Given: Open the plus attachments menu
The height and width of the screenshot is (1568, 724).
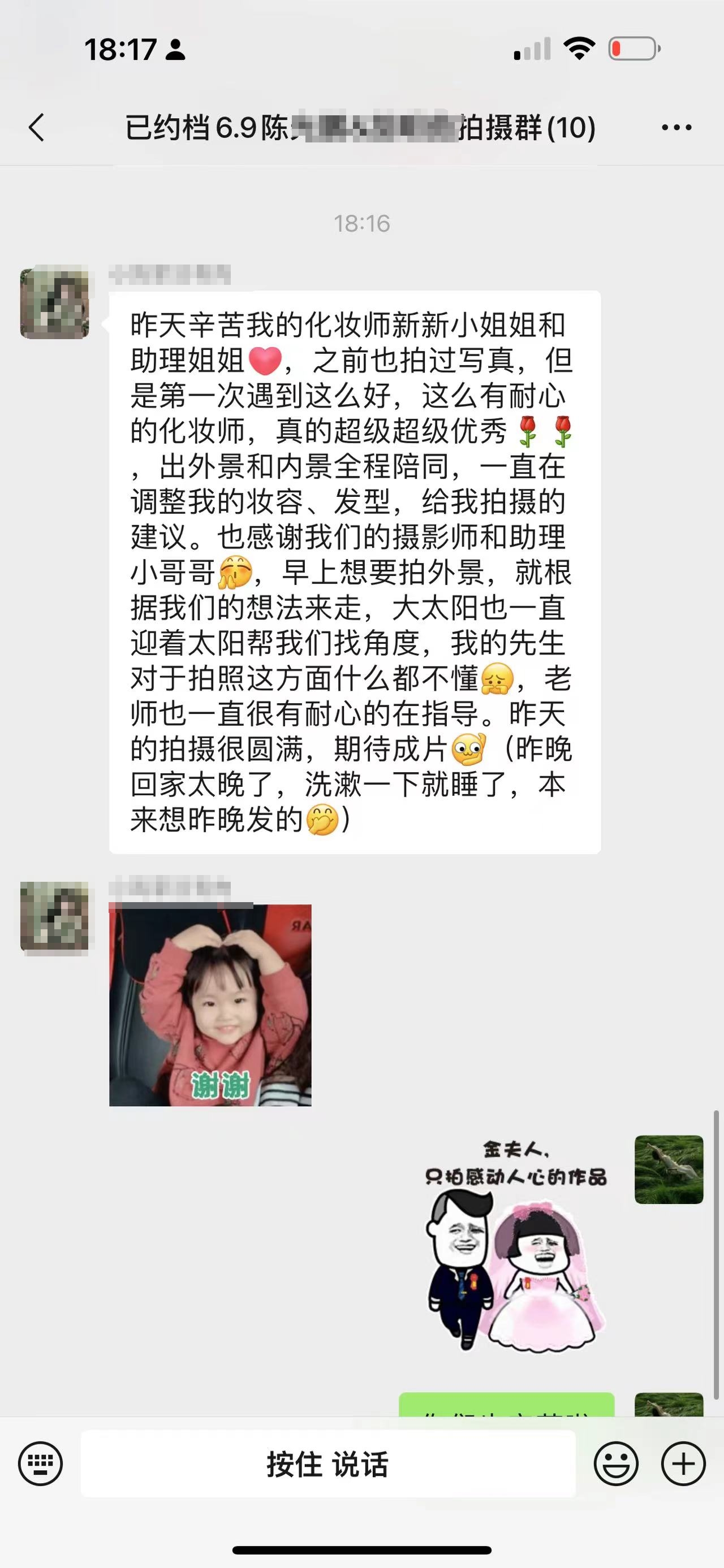Looking at the screenshot, I should pos(683,1464).
